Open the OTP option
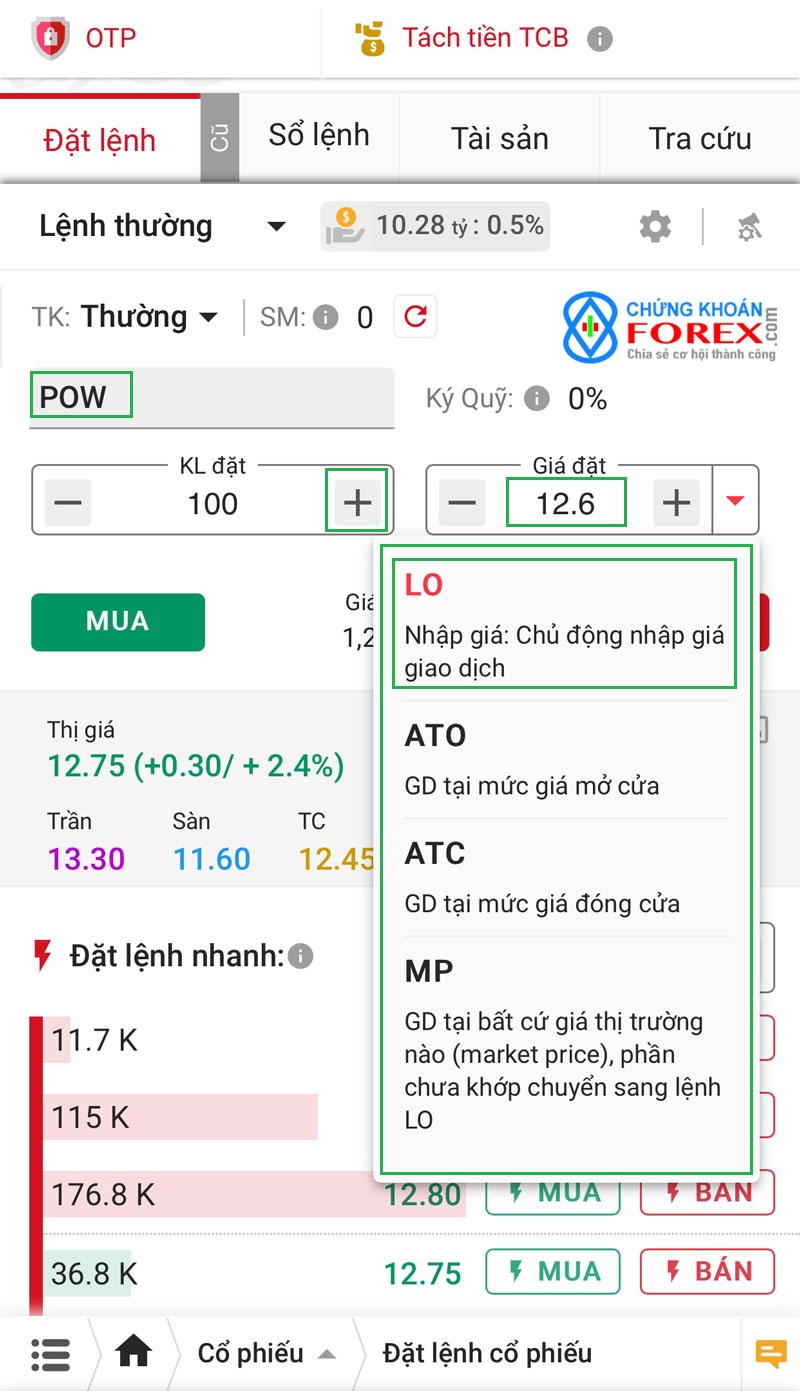800x1391 pixels. (84, 39)
